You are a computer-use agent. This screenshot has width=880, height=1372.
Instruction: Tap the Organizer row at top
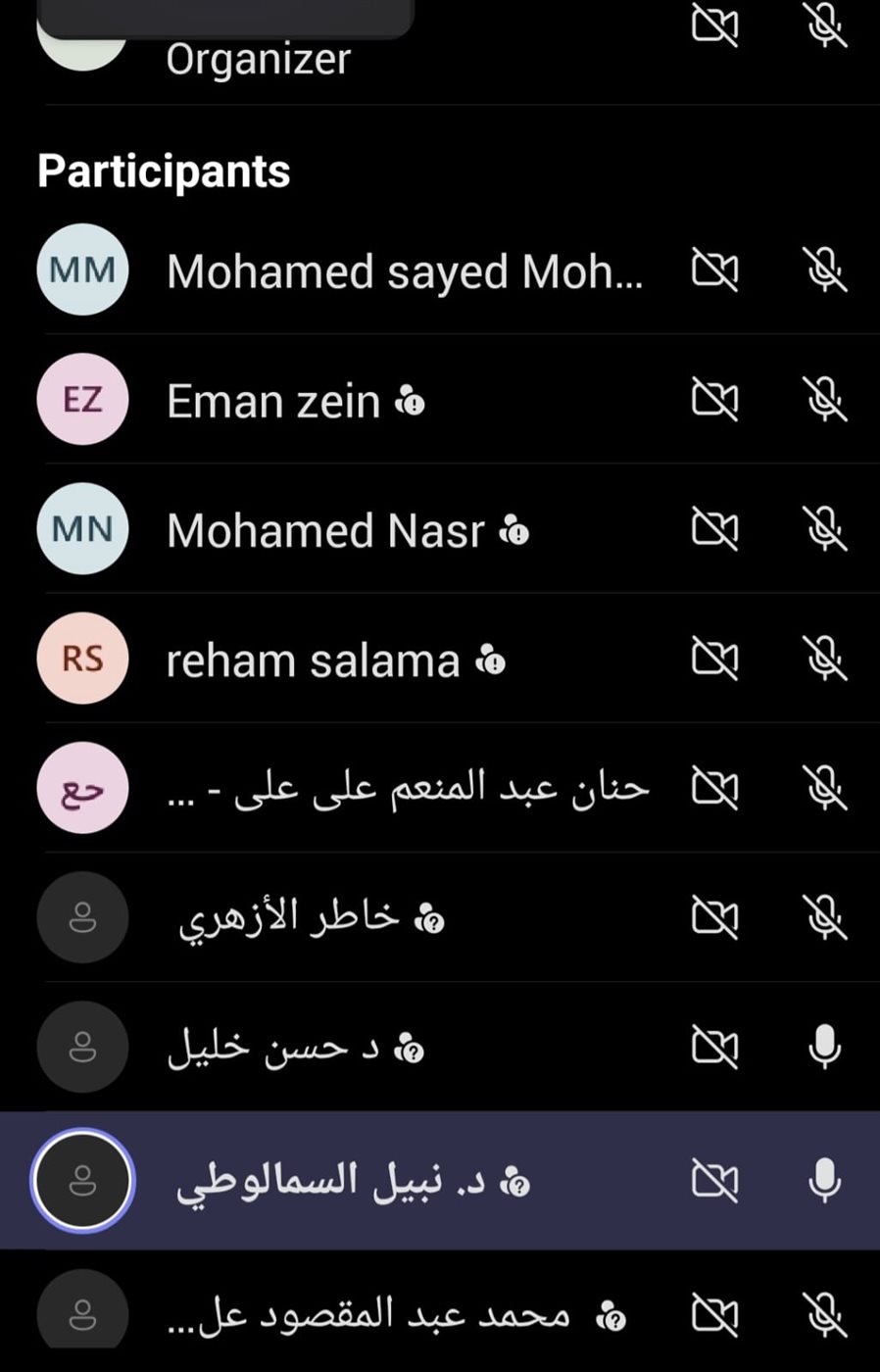(x=259, y=59)
